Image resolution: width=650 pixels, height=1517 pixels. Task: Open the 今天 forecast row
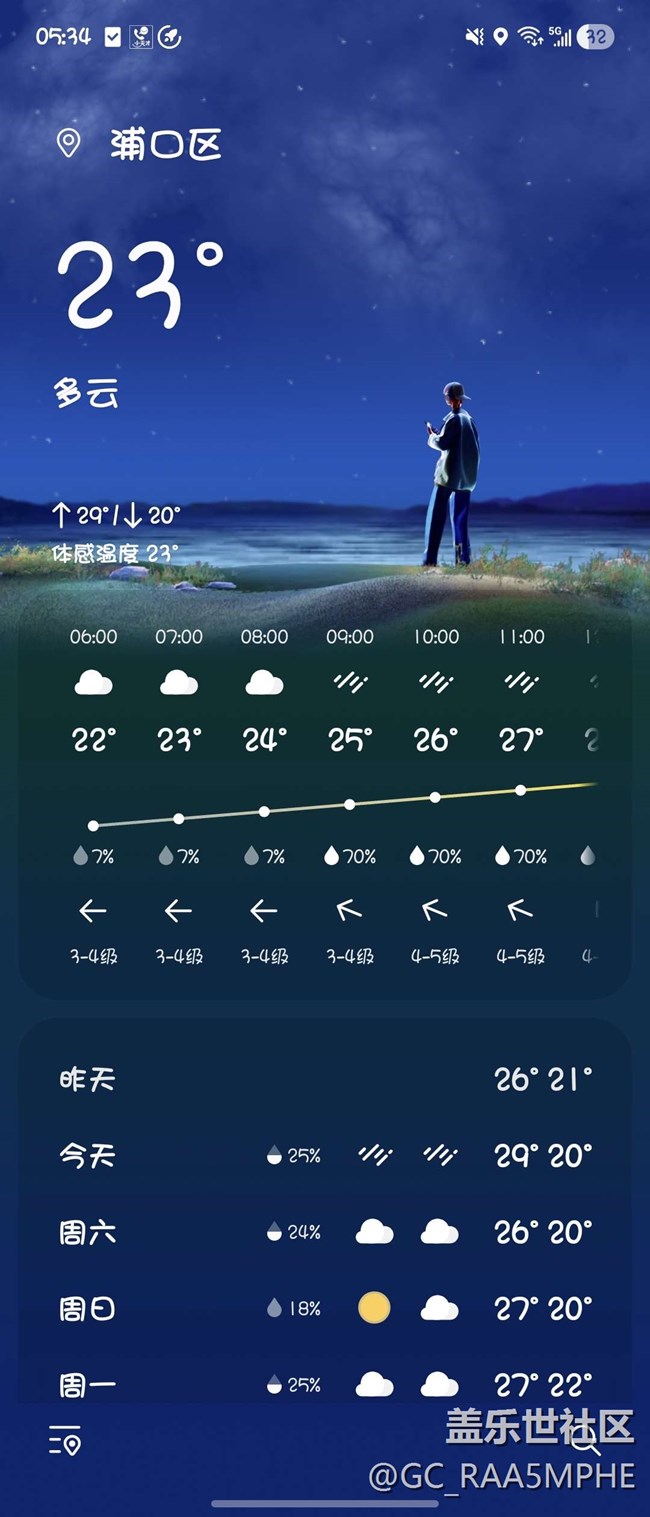(x=325, y=1156)
